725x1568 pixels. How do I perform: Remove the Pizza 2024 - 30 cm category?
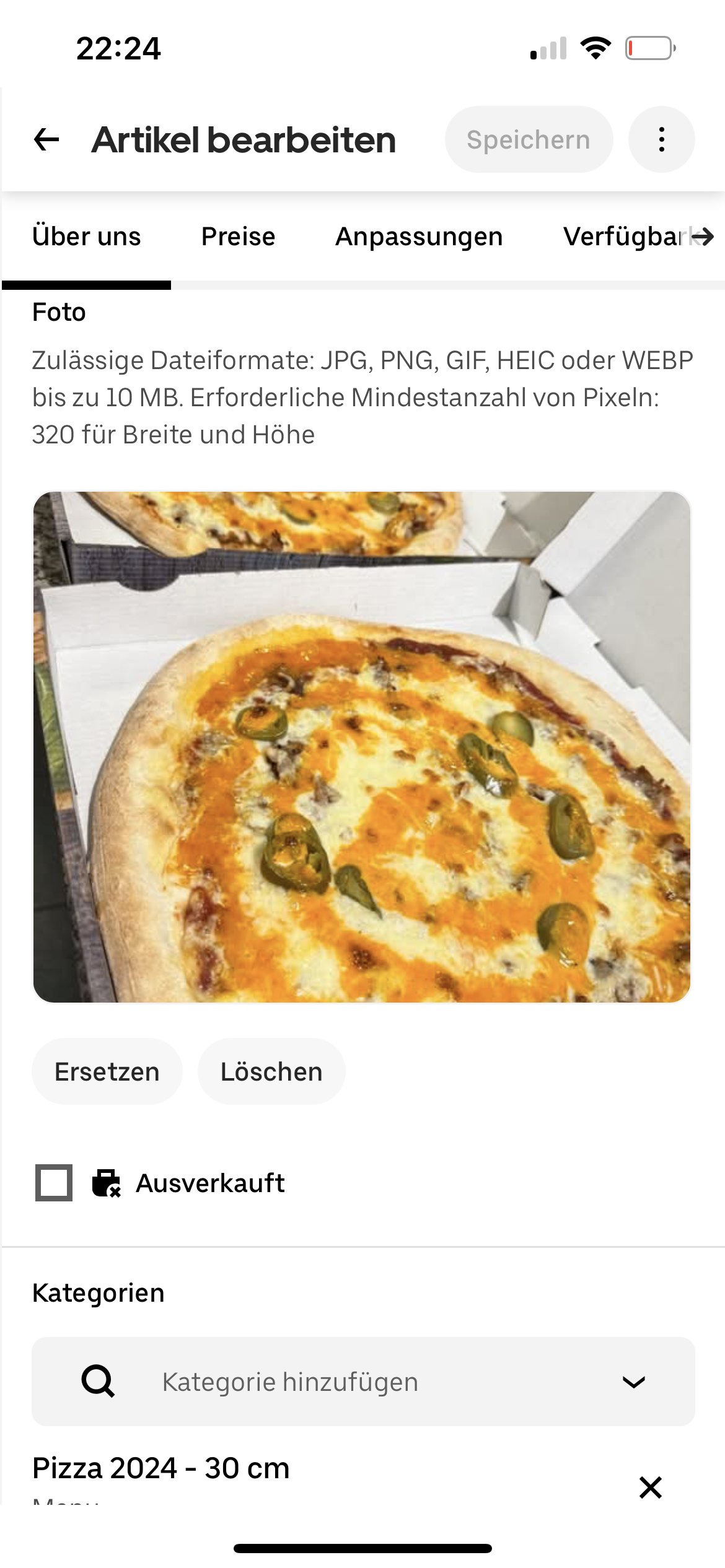(650, 1487)
